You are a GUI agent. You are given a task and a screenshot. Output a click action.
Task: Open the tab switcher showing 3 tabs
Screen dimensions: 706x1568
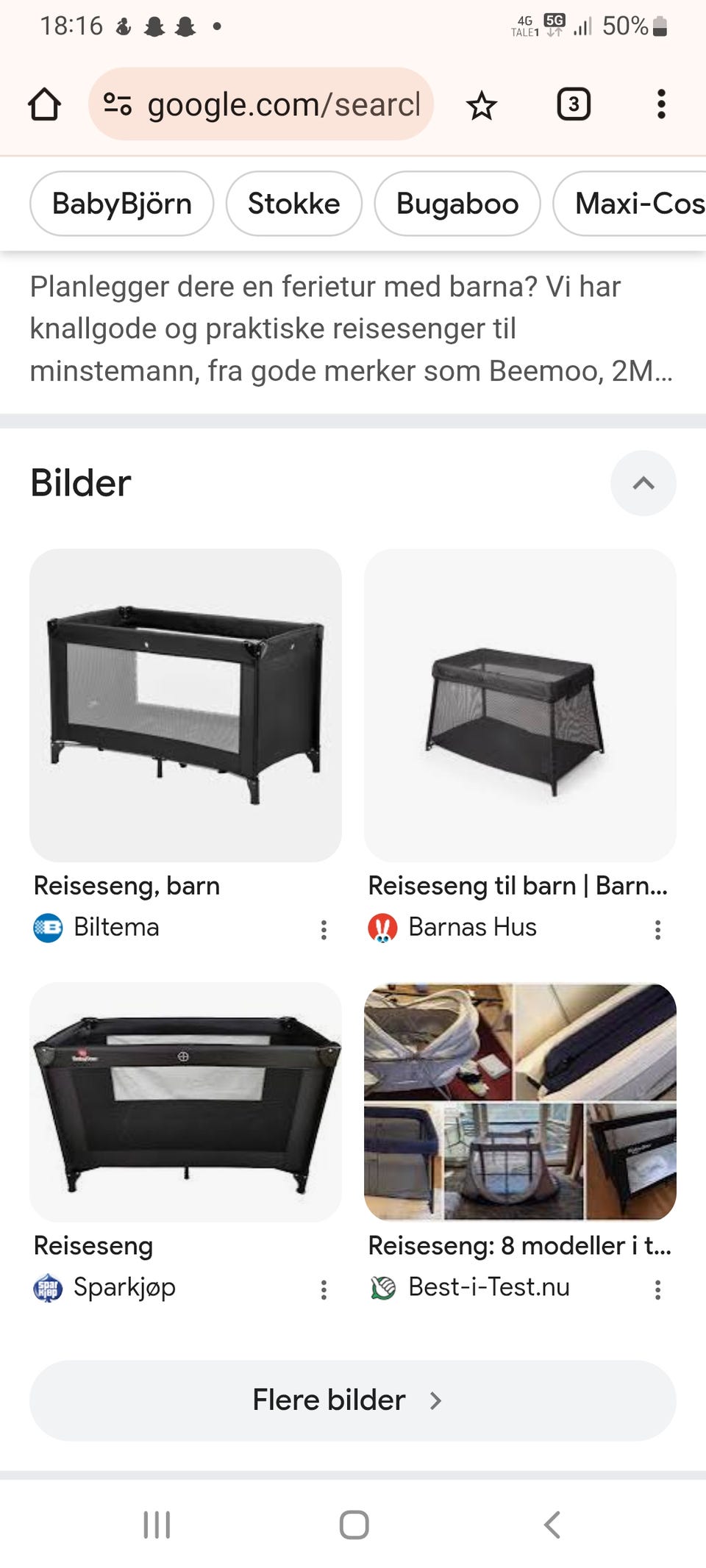[573, 104]
